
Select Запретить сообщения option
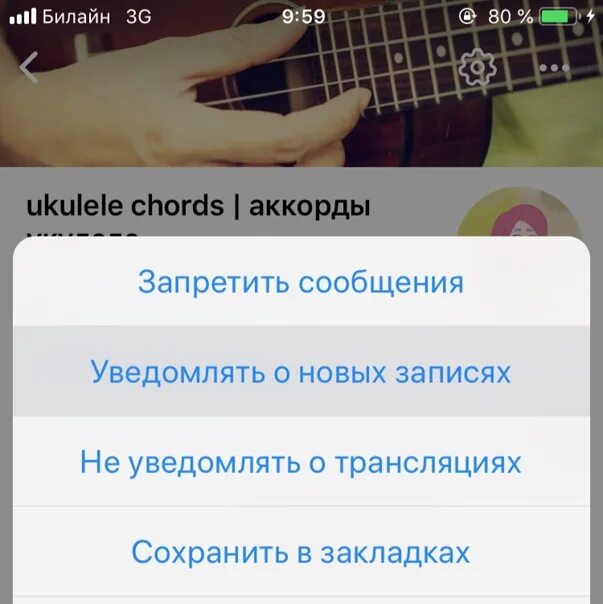click(301, 282)
